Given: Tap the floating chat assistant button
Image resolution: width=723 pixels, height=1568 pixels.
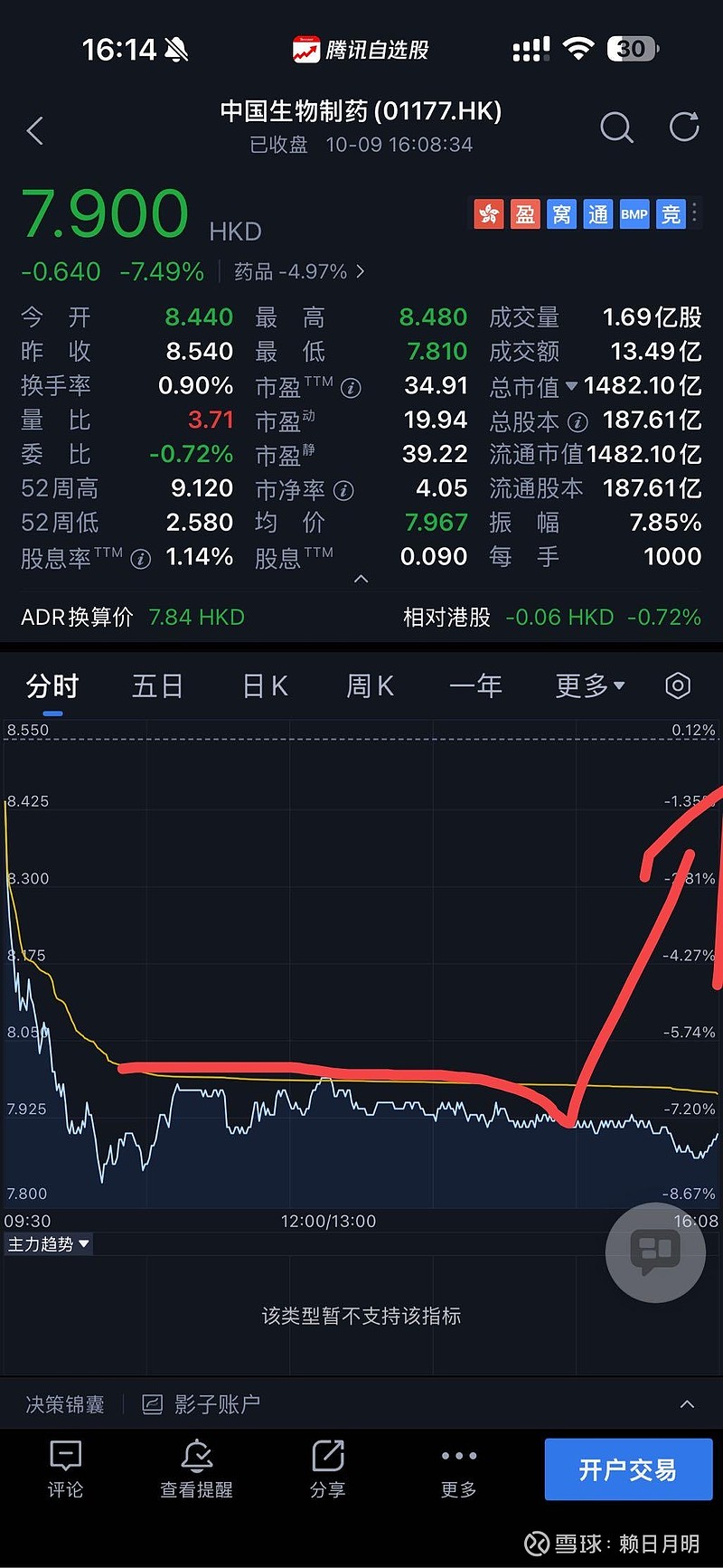Looking at the screenshot, I should pos(655,1252).
